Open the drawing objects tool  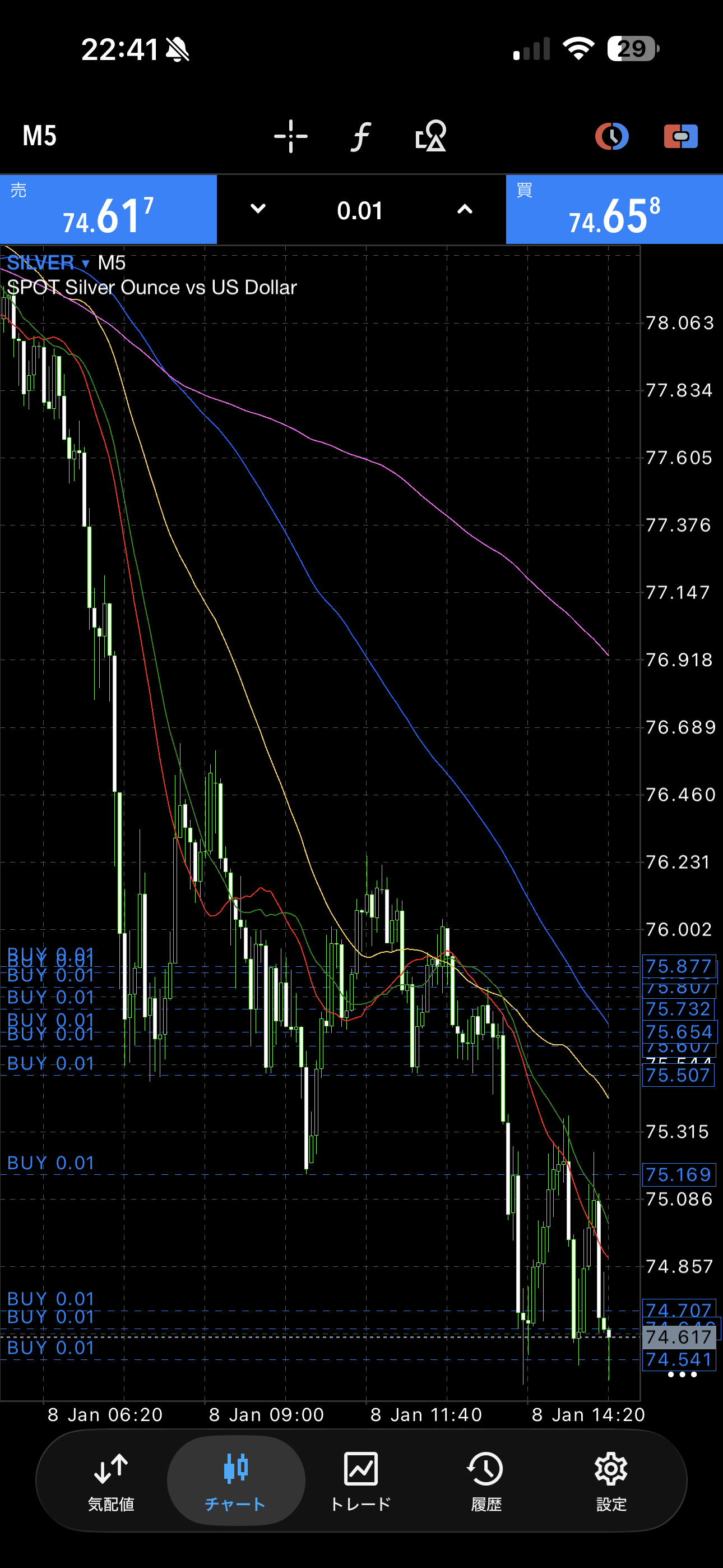coord(431,136)
